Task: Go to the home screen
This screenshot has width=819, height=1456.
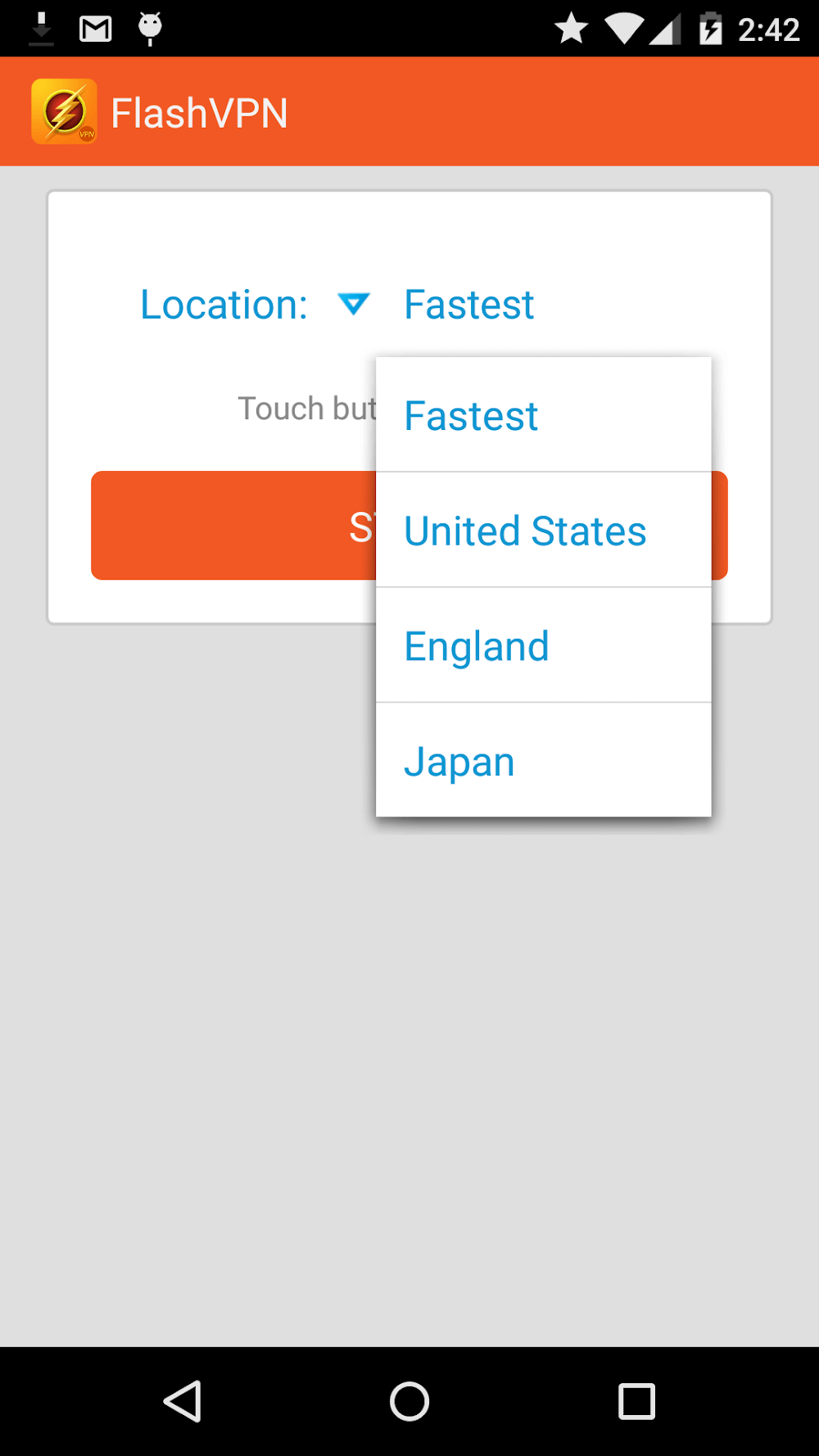Action: click(x=409, y=1401)
